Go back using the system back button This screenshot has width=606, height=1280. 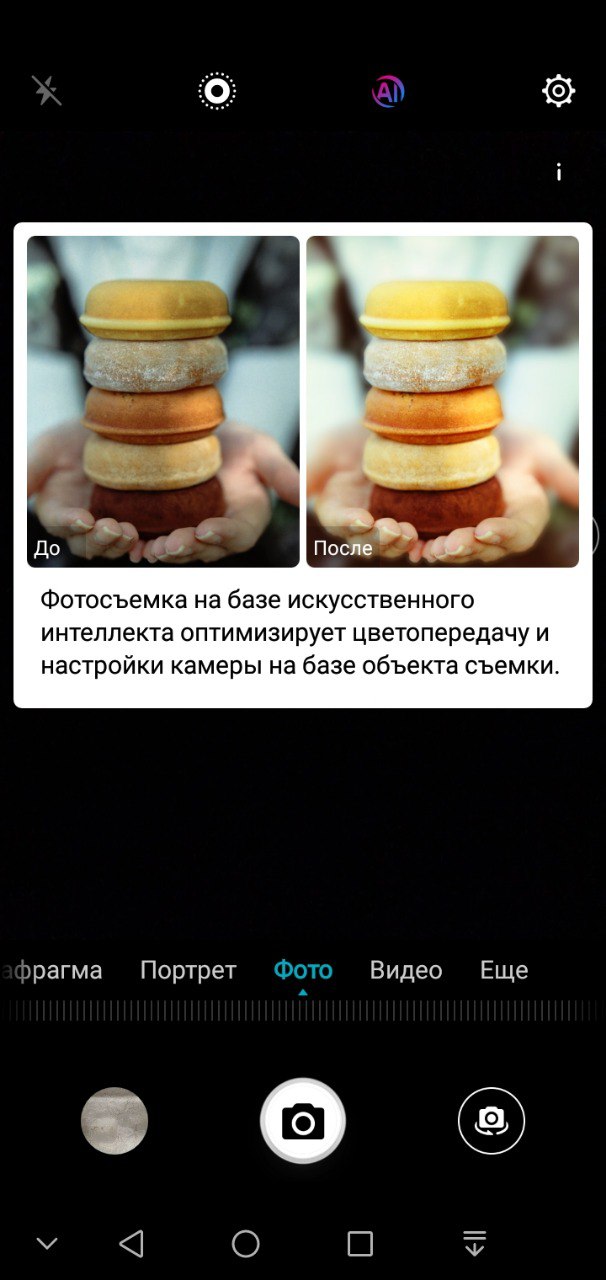[x=131, y=1243]
